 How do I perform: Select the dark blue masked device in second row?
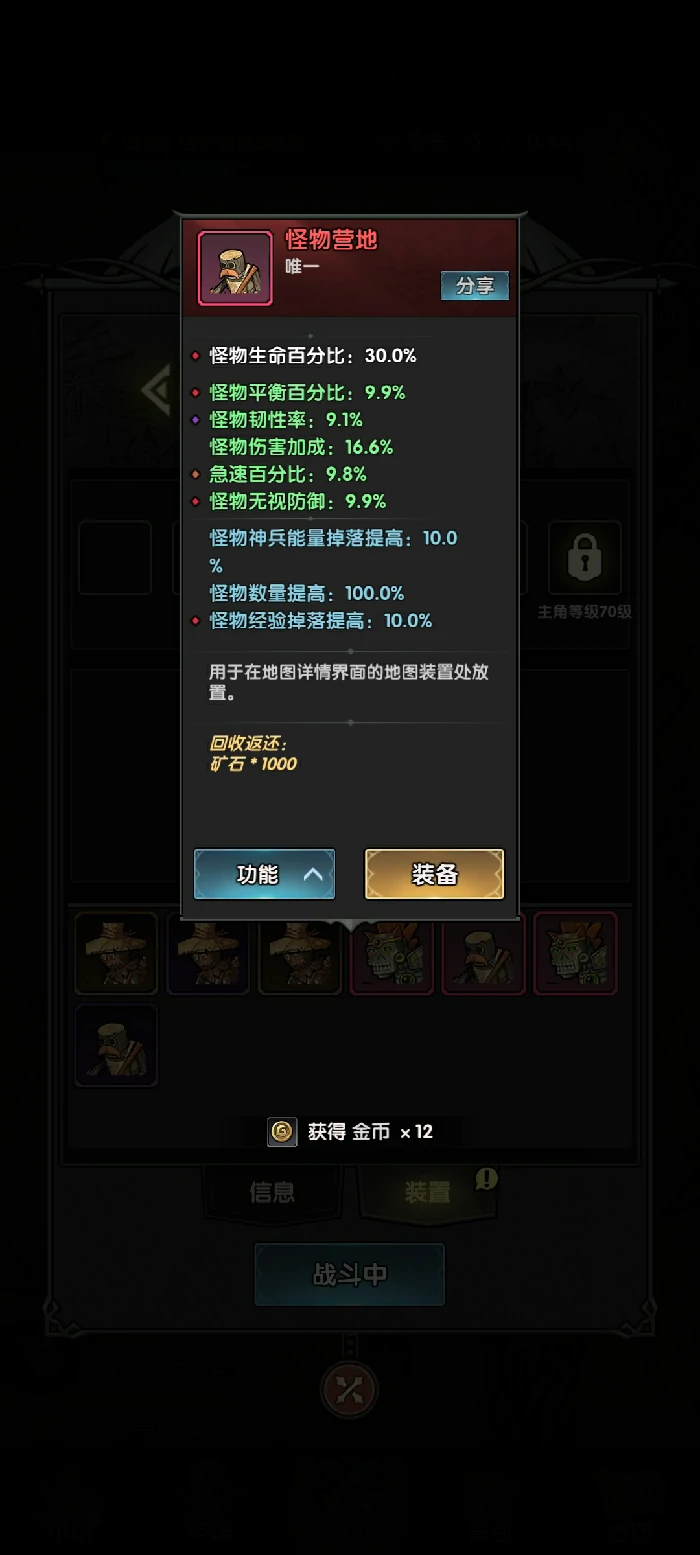coord(116,1046)
